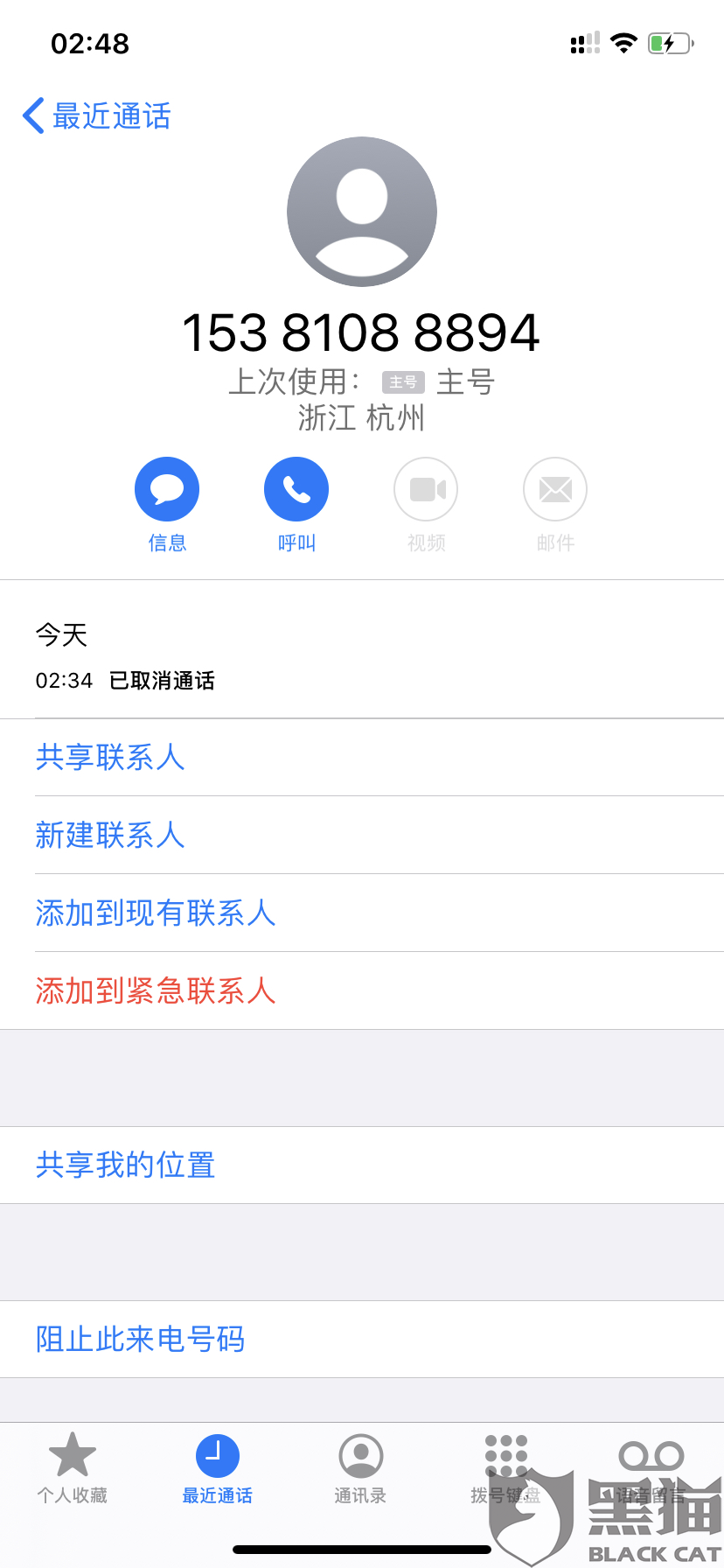This screenshot has height=1568, width=724.
Task: Go back to 最近通话
Action: pos(96,115)
